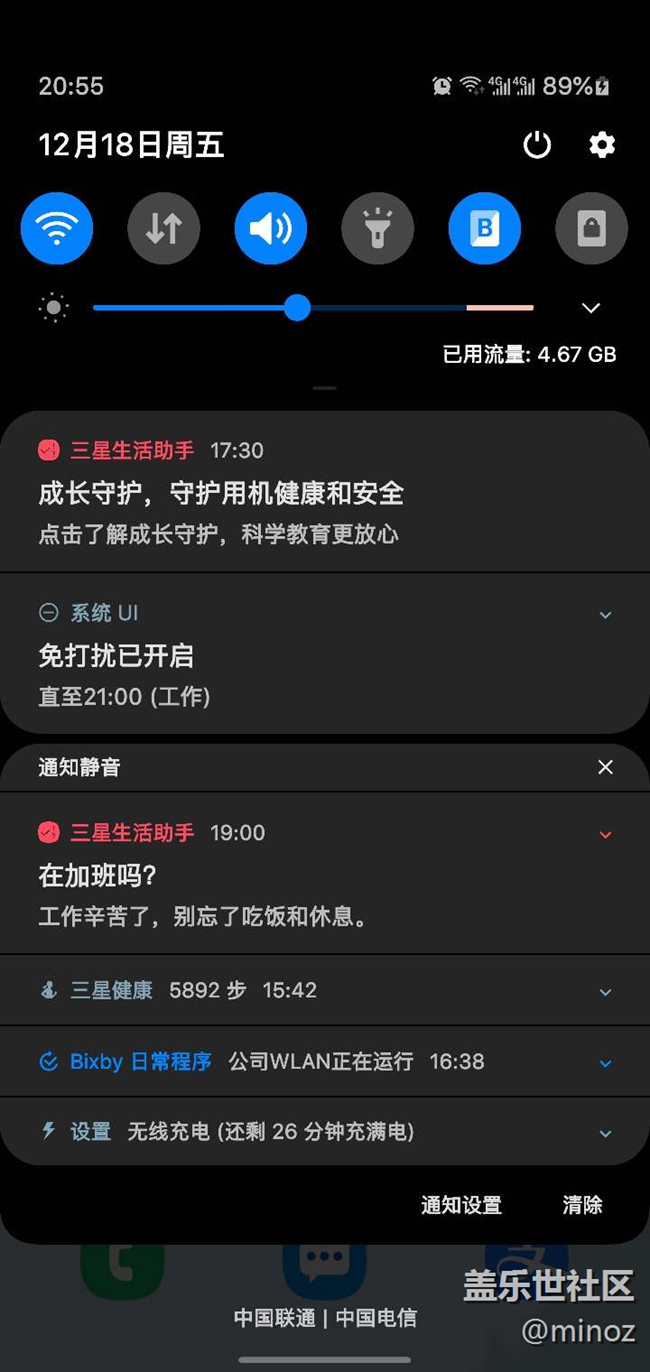Tap 清除 to clear notifications
650x1372 pixels.
(582, 1205)
